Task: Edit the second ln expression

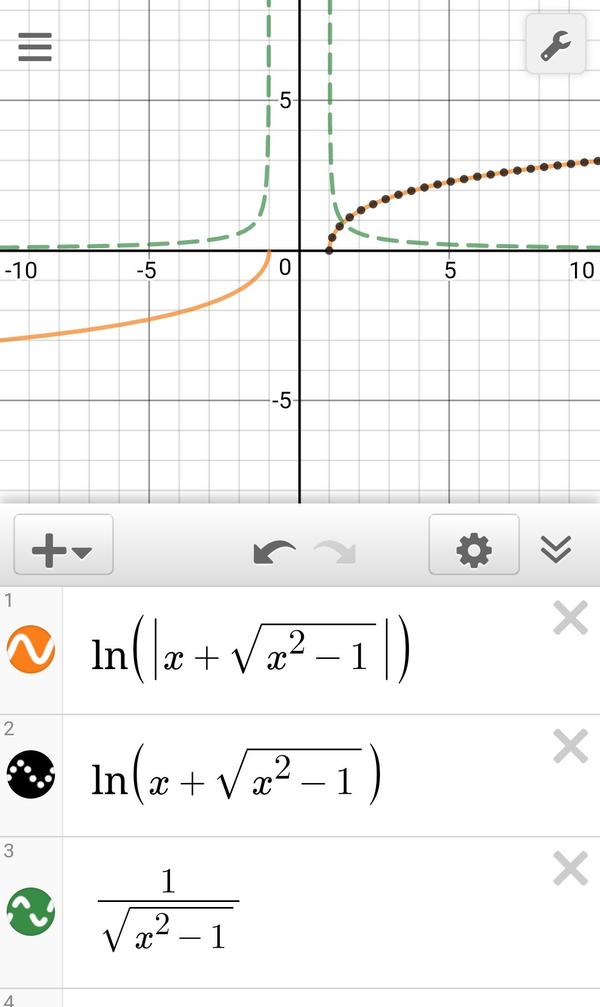Action: (x=235, y=776)
